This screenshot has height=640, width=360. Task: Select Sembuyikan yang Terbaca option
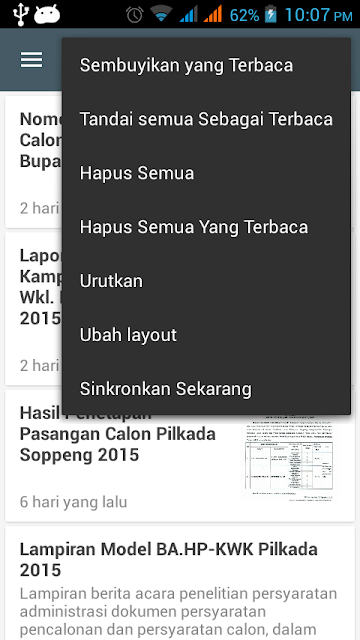pyautogui.click(x=206, y=65)
